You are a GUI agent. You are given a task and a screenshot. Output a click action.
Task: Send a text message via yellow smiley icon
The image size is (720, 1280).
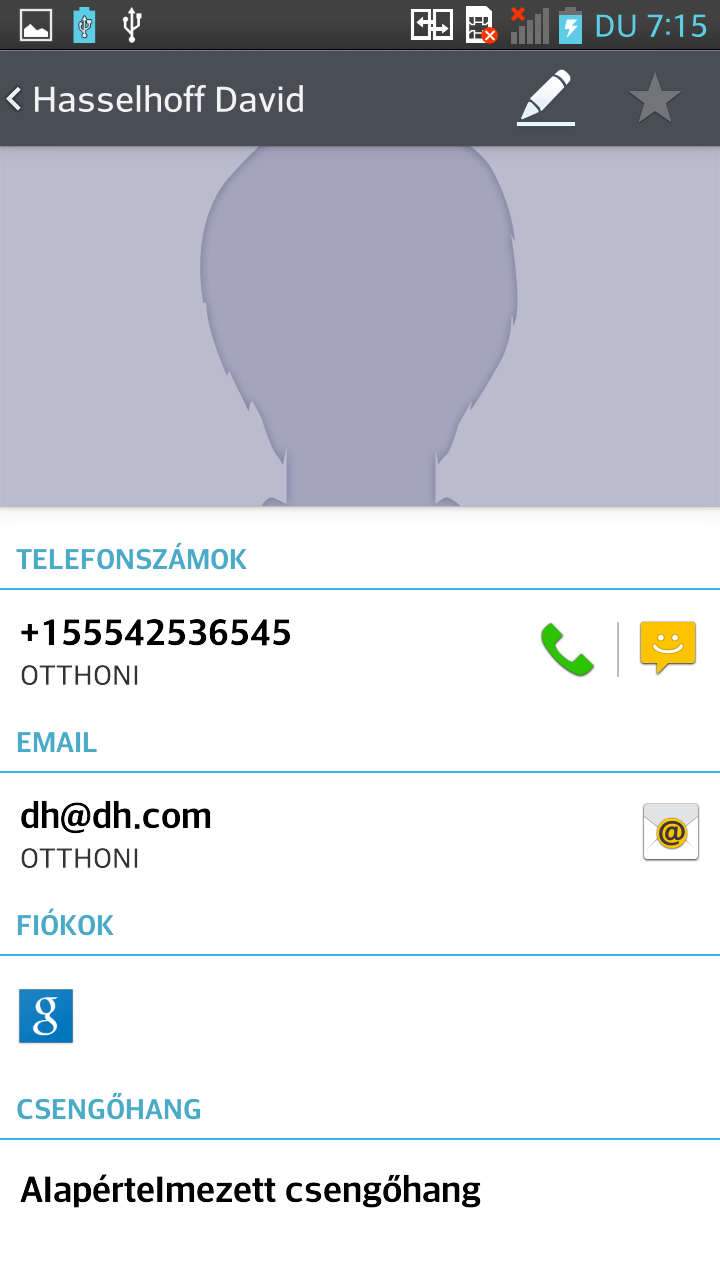click(667, 648)
